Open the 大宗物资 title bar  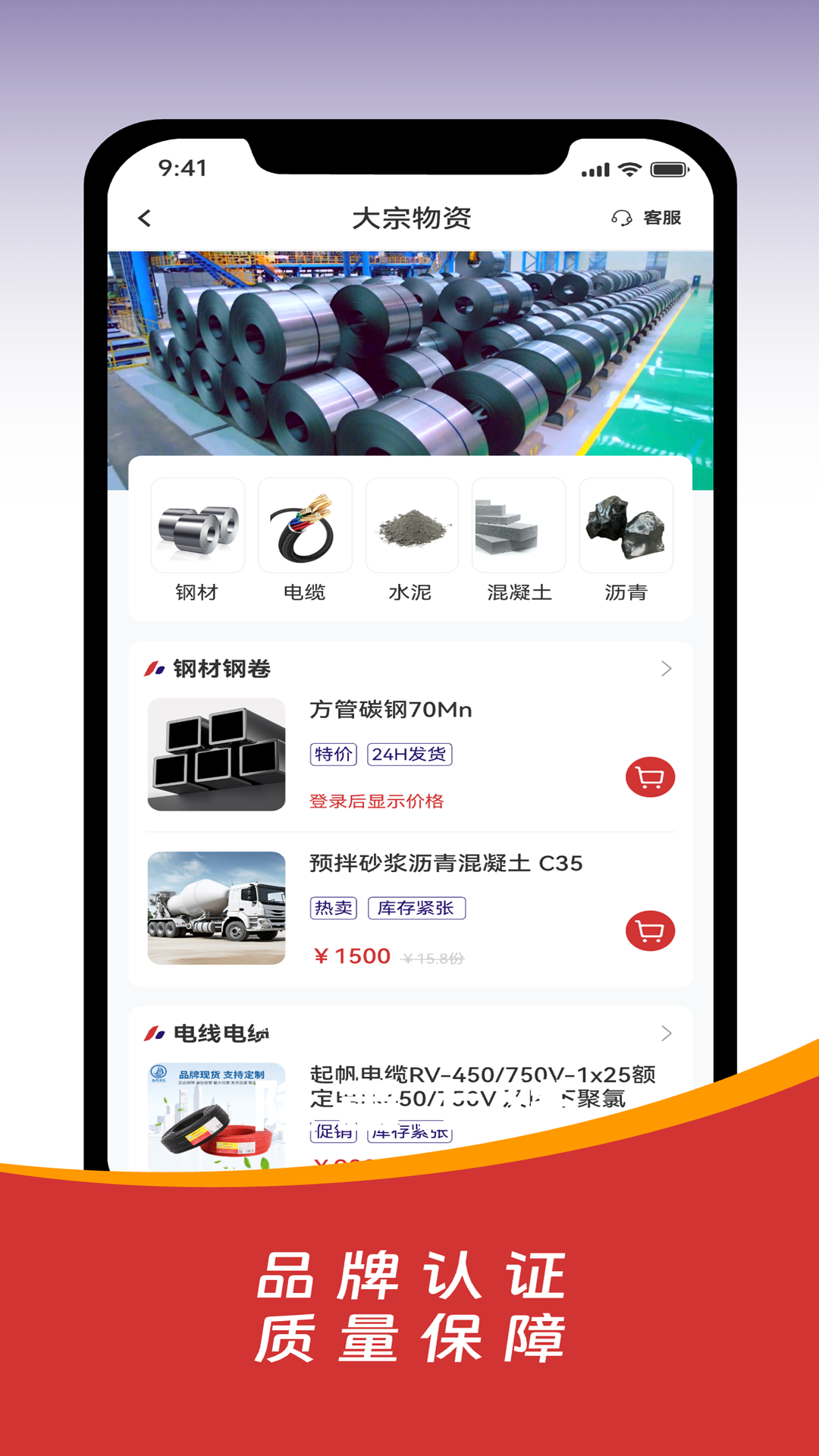413,218
